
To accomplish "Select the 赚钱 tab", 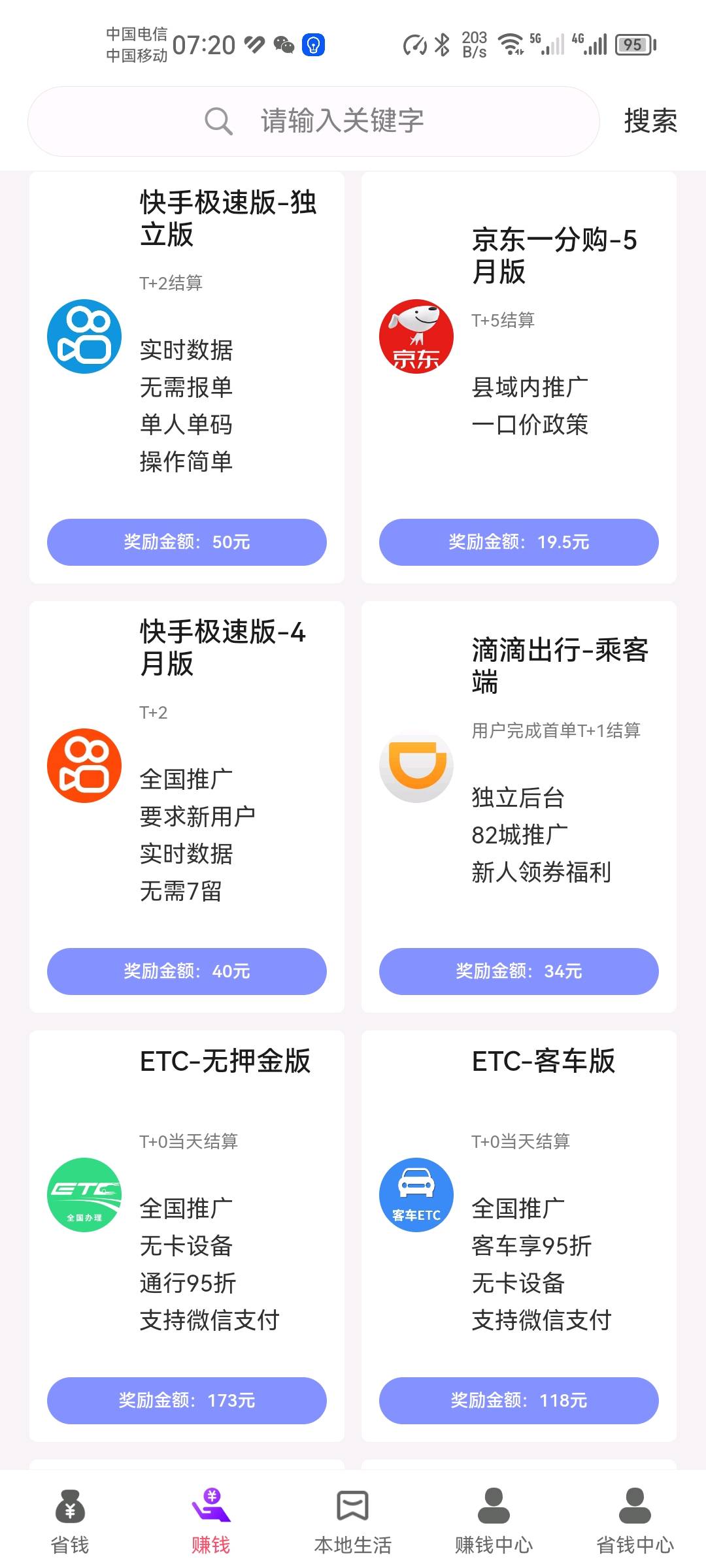I will [211, 1521].
